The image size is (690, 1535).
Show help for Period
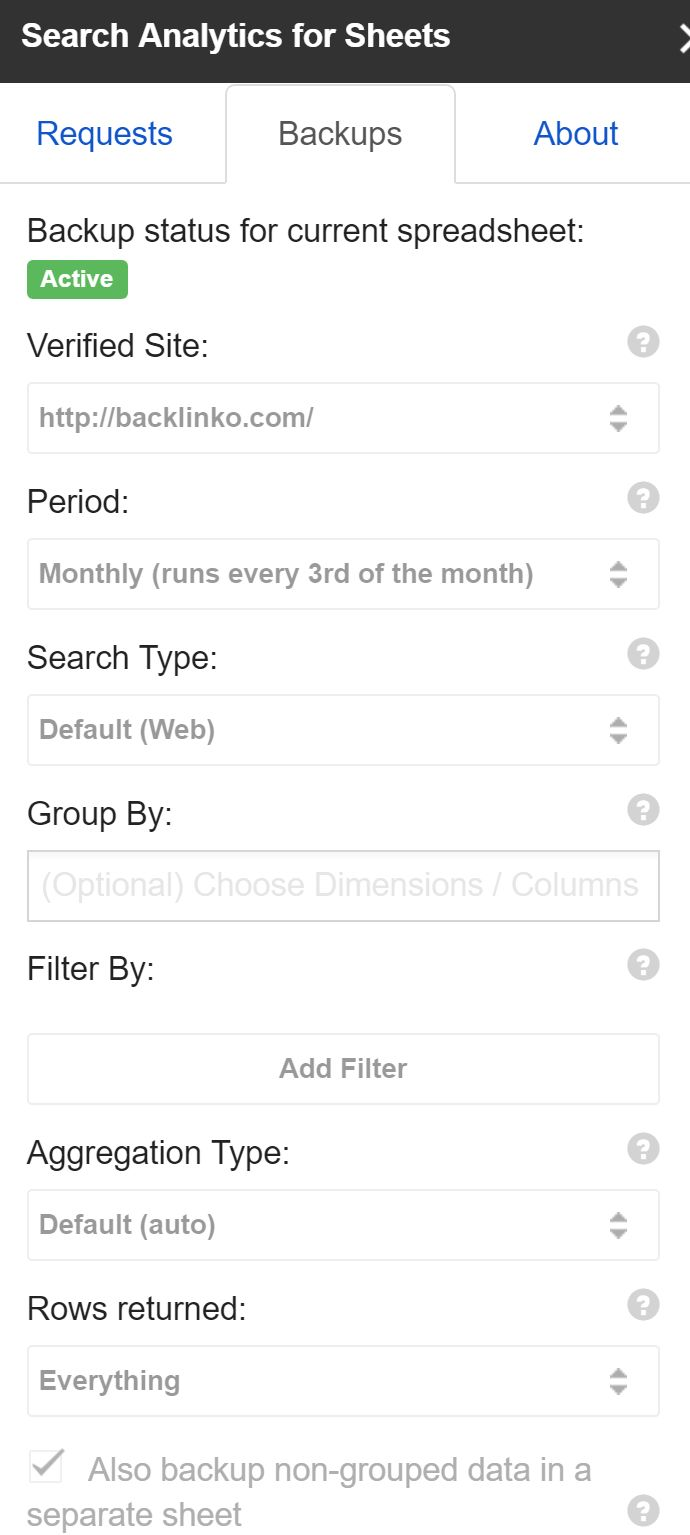[643, 498]
